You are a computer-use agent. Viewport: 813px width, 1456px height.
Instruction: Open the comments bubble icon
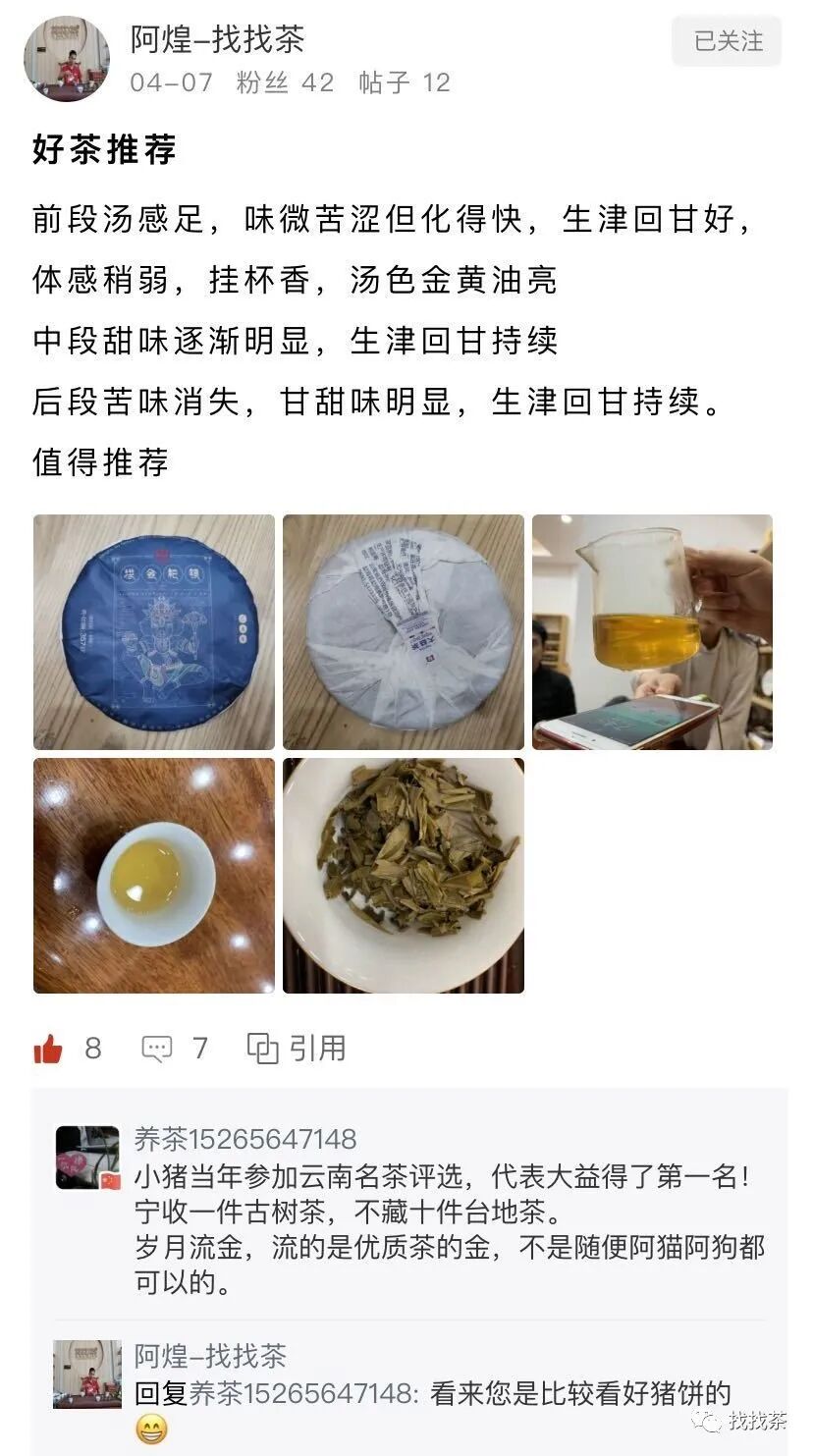[x=157, y=1050]
